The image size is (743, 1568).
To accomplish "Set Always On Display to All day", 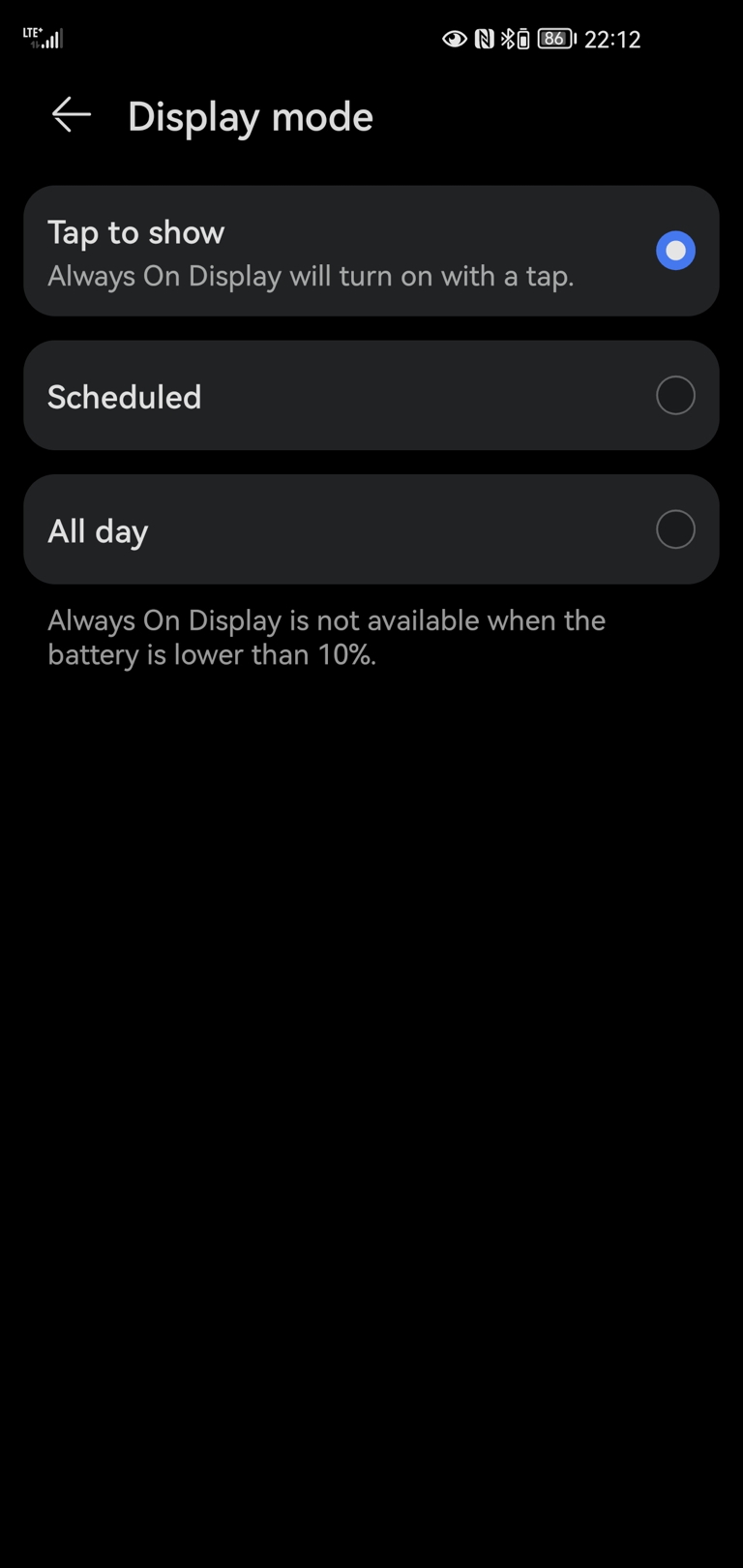I will [371, 529].
